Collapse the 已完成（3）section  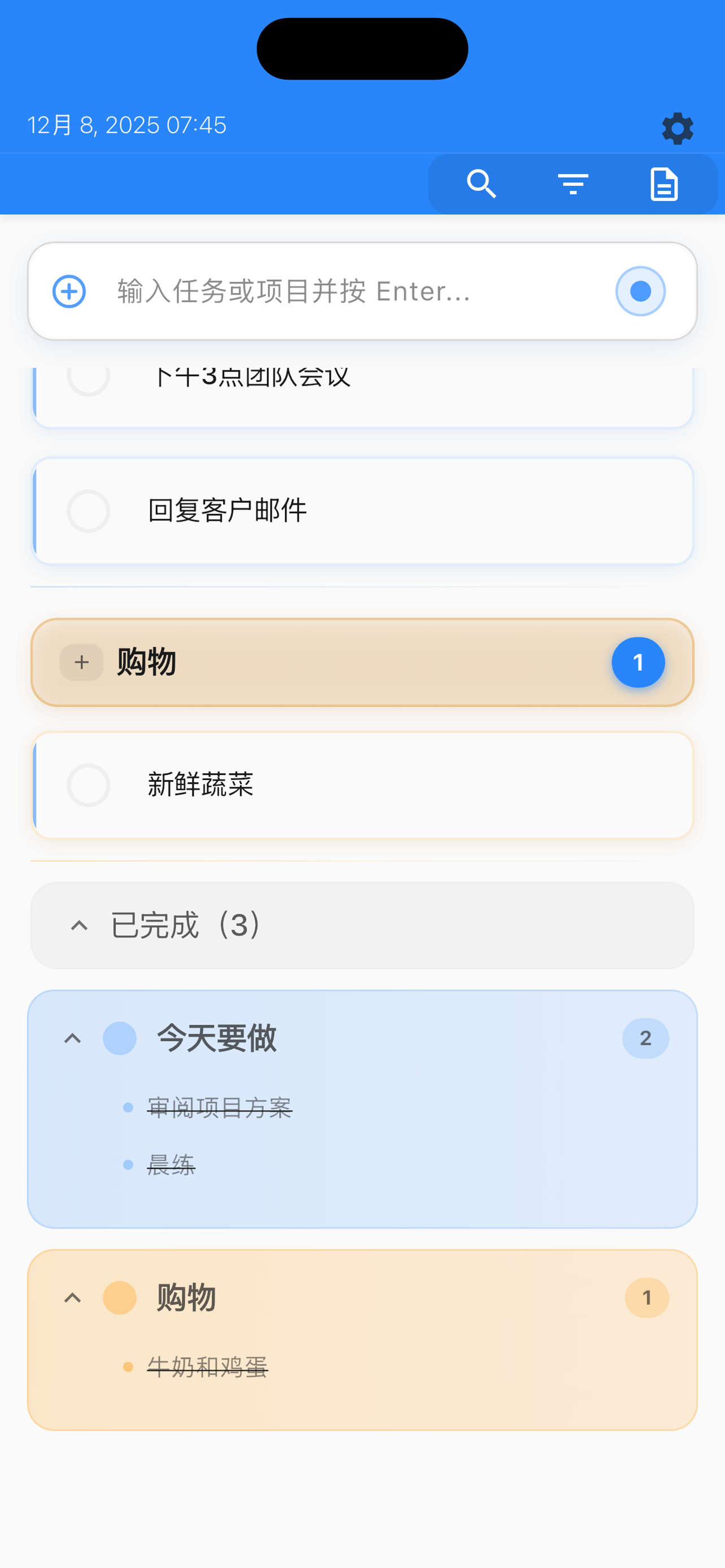[79, 926]
